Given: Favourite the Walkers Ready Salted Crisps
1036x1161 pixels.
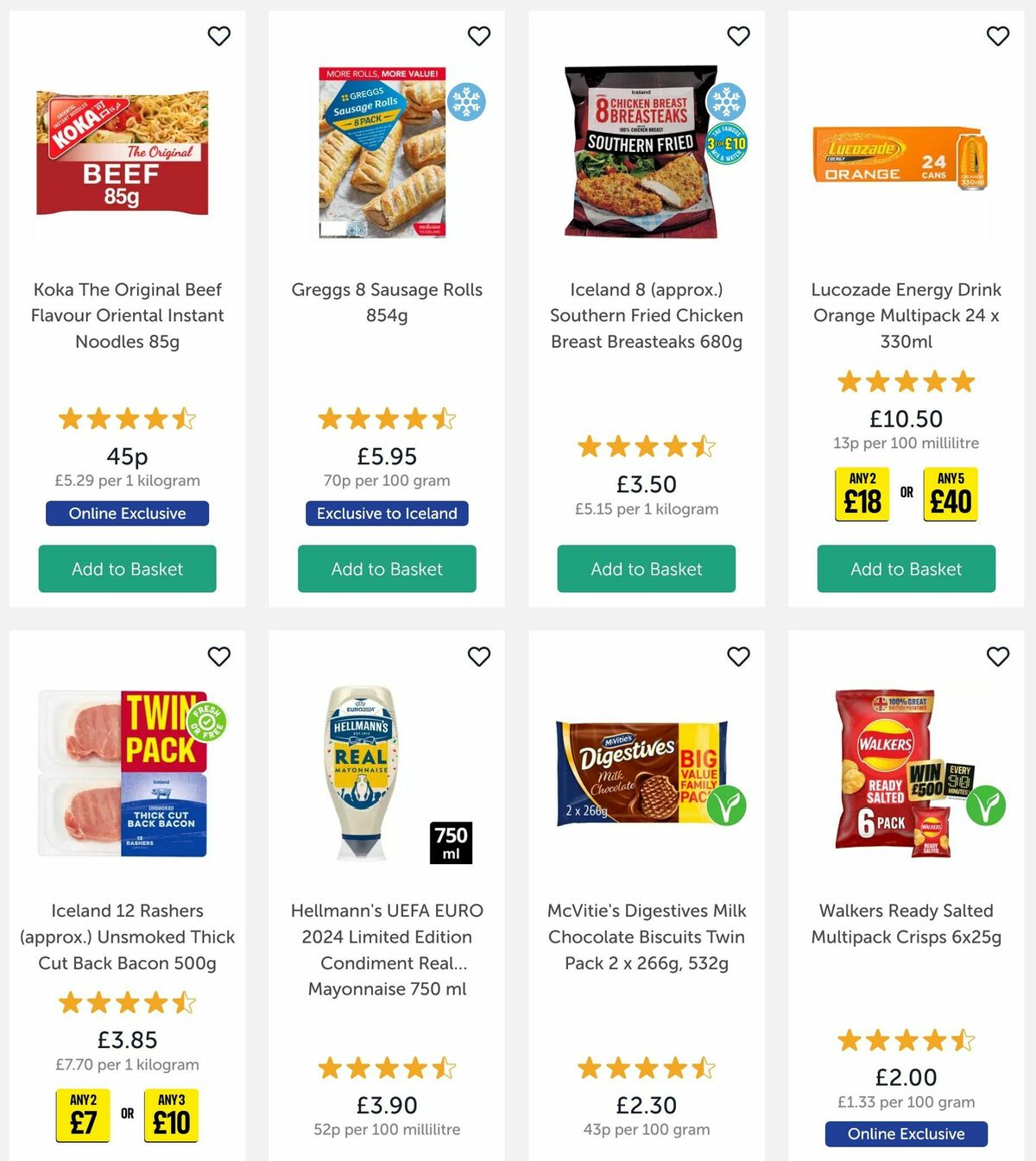Looking at the screenshot, I should (x=998, y=657).
